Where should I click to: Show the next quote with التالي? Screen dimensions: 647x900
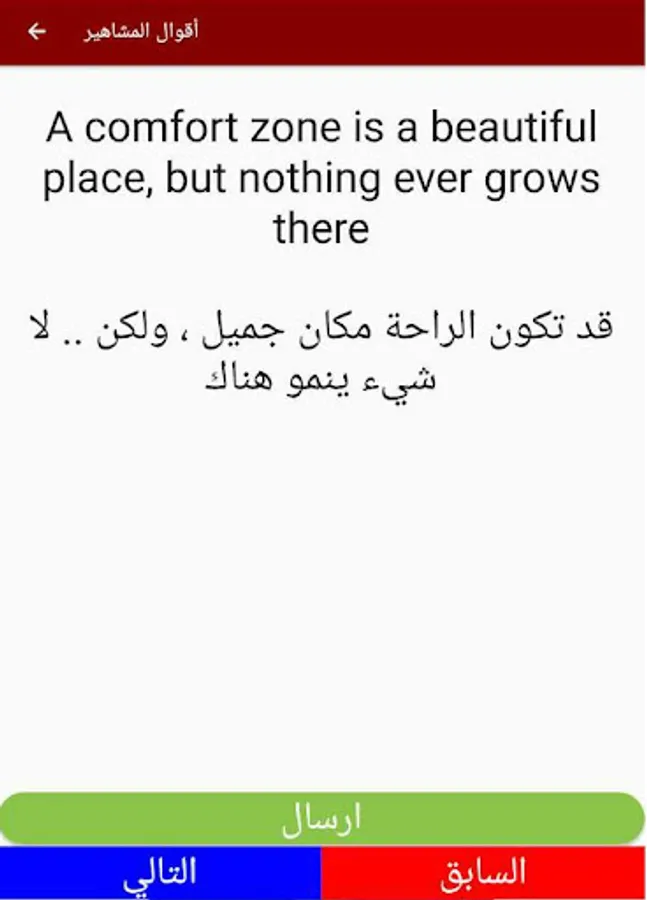tap(160, 873)
